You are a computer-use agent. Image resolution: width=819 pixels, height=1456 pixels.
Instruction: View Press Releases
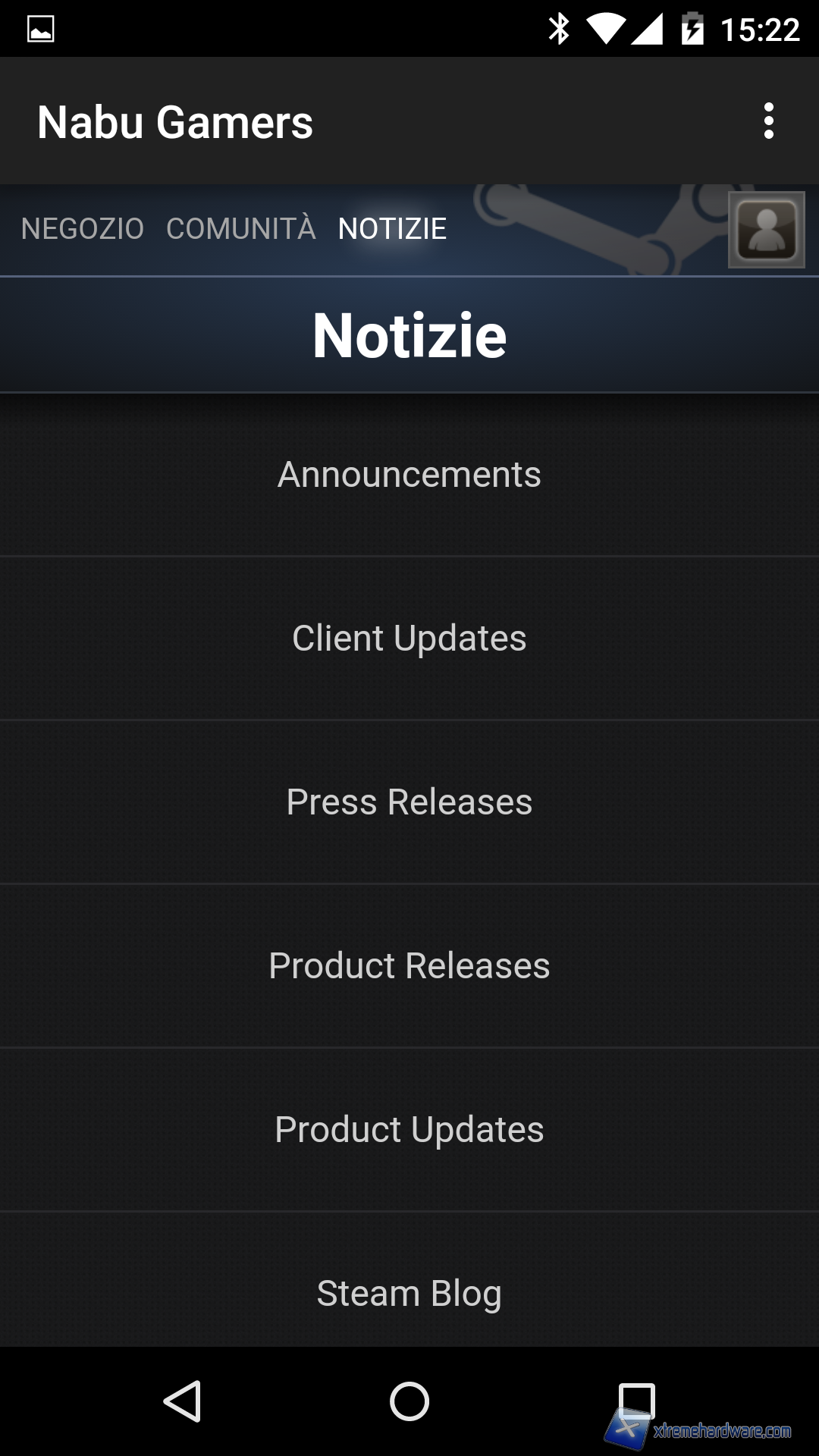point(409,802)
